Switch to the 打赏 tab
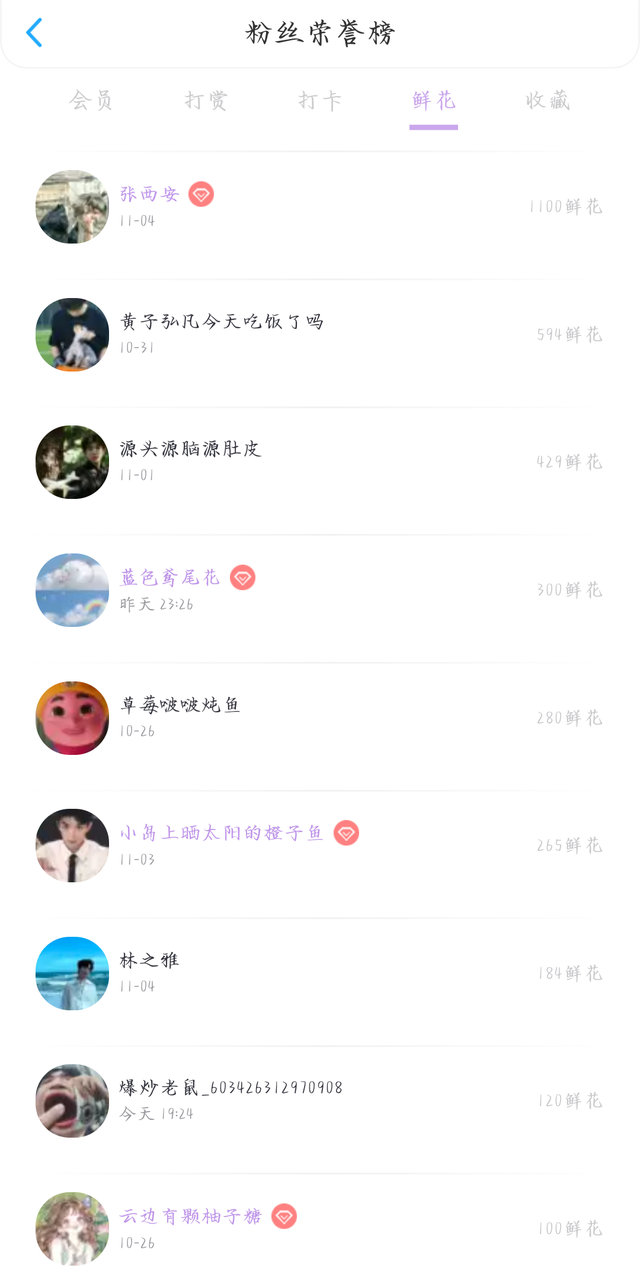Image resolution: width=640 pixels, height=1287 pixels. click(206, 100)
